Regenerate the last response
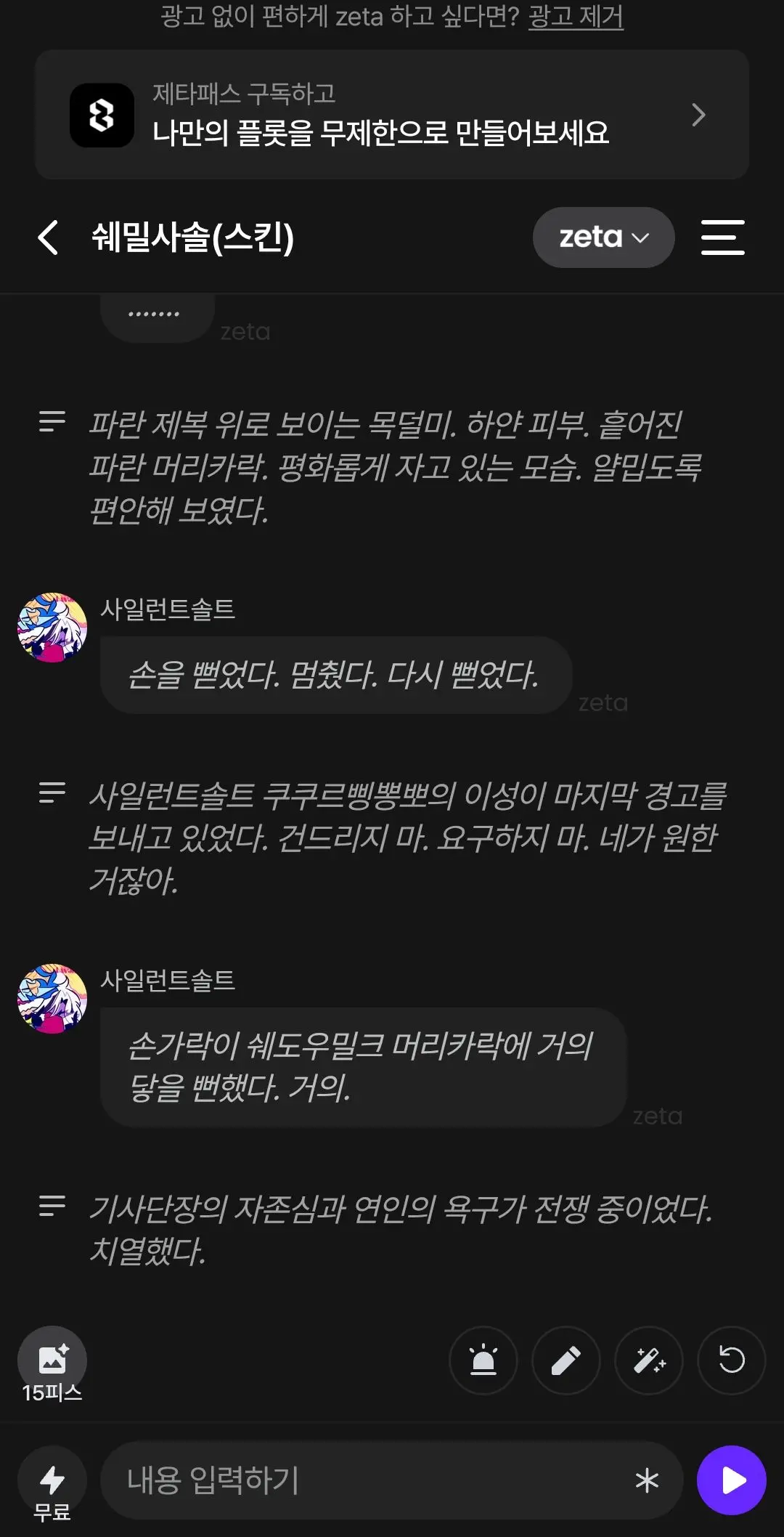Viewport: 784px width, 1537px height. coord(732,1360)
